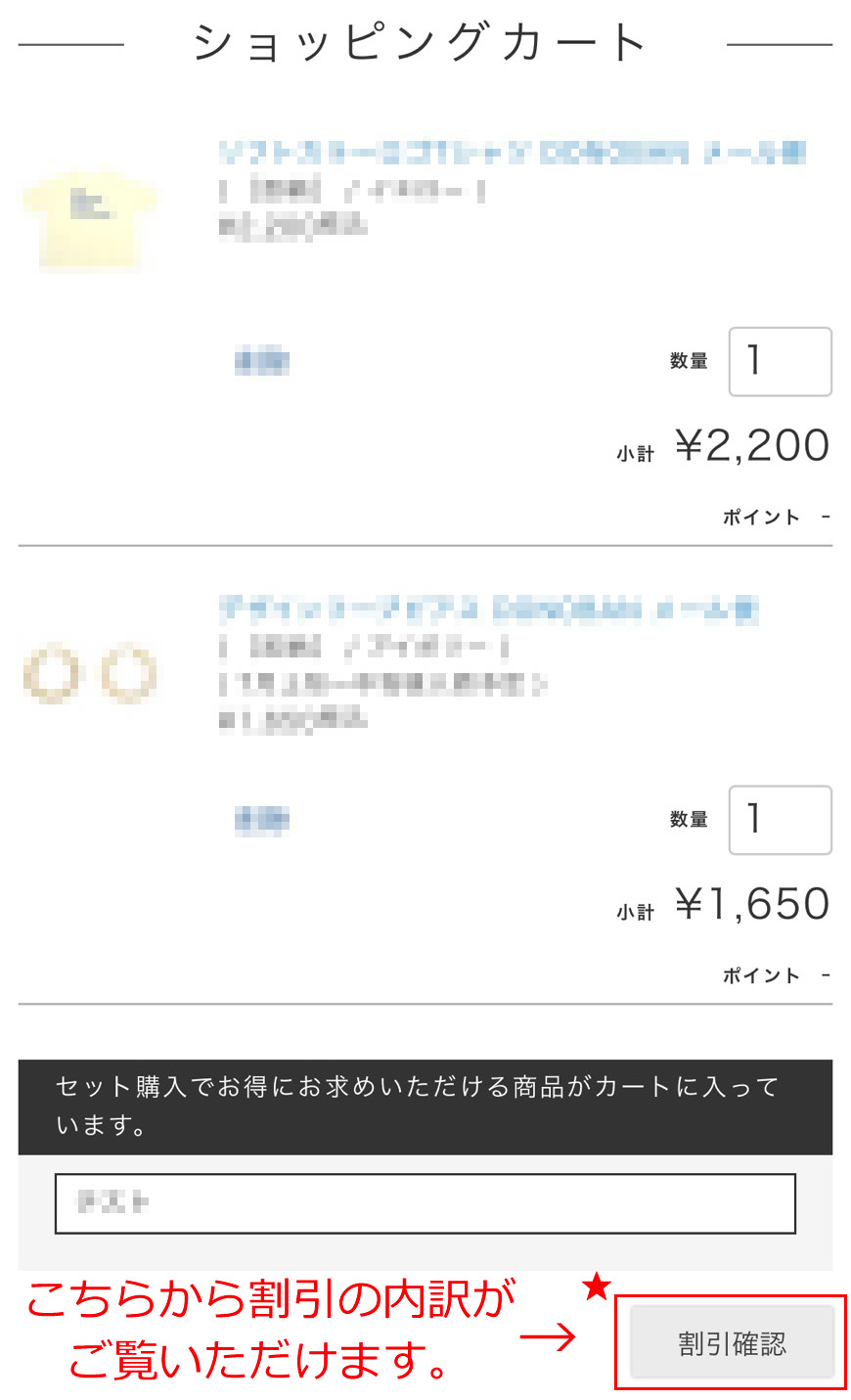Viewport: 851px width, 1400px height.
Task: Open the earrings product title link
Action: click(x=488, y=610)
